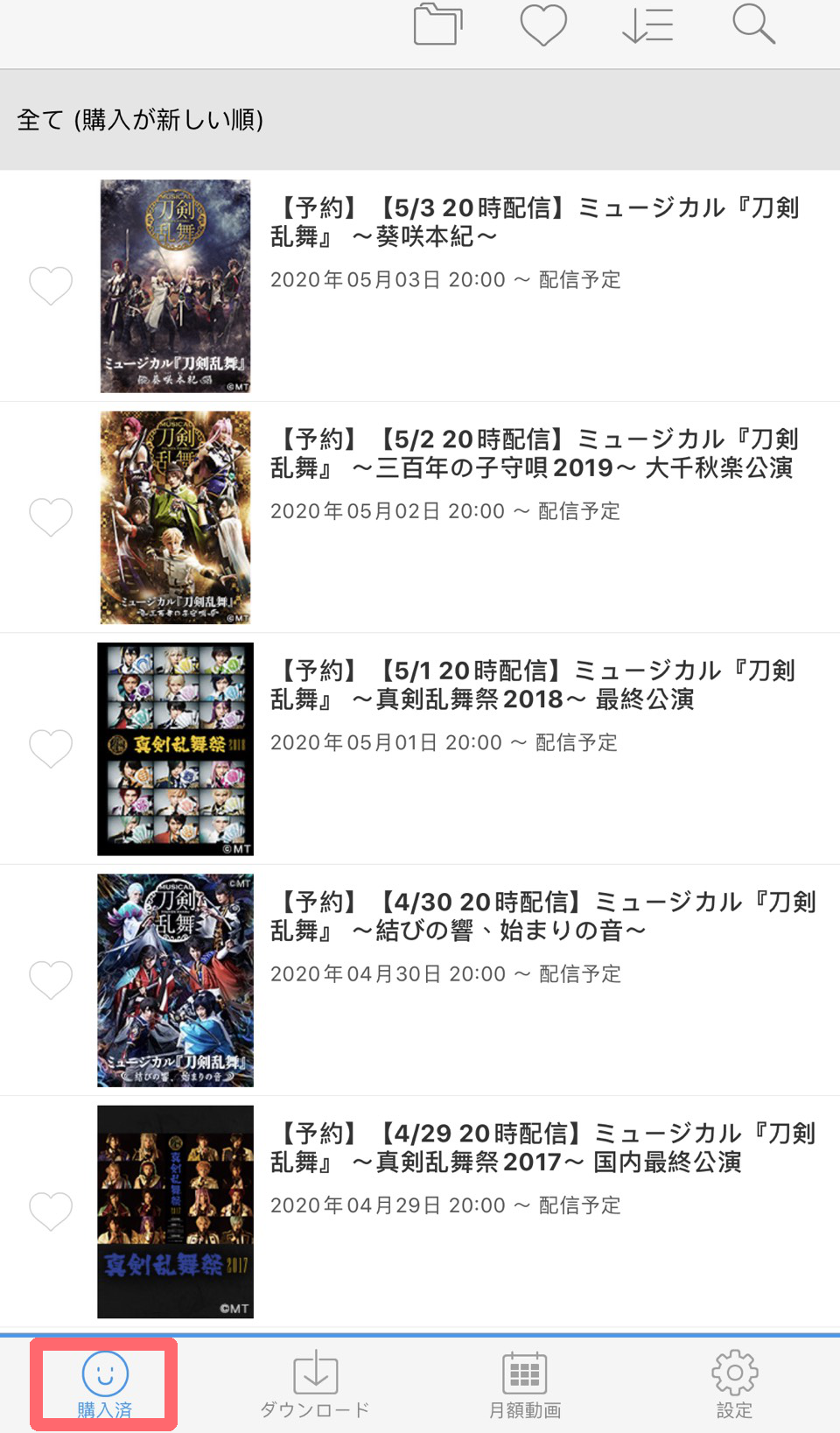This screenshot has width=840, height=1433.
Task: Favorite the 5/1 真剣乱舞祭2018 item
Action: [x=51, y=749]
